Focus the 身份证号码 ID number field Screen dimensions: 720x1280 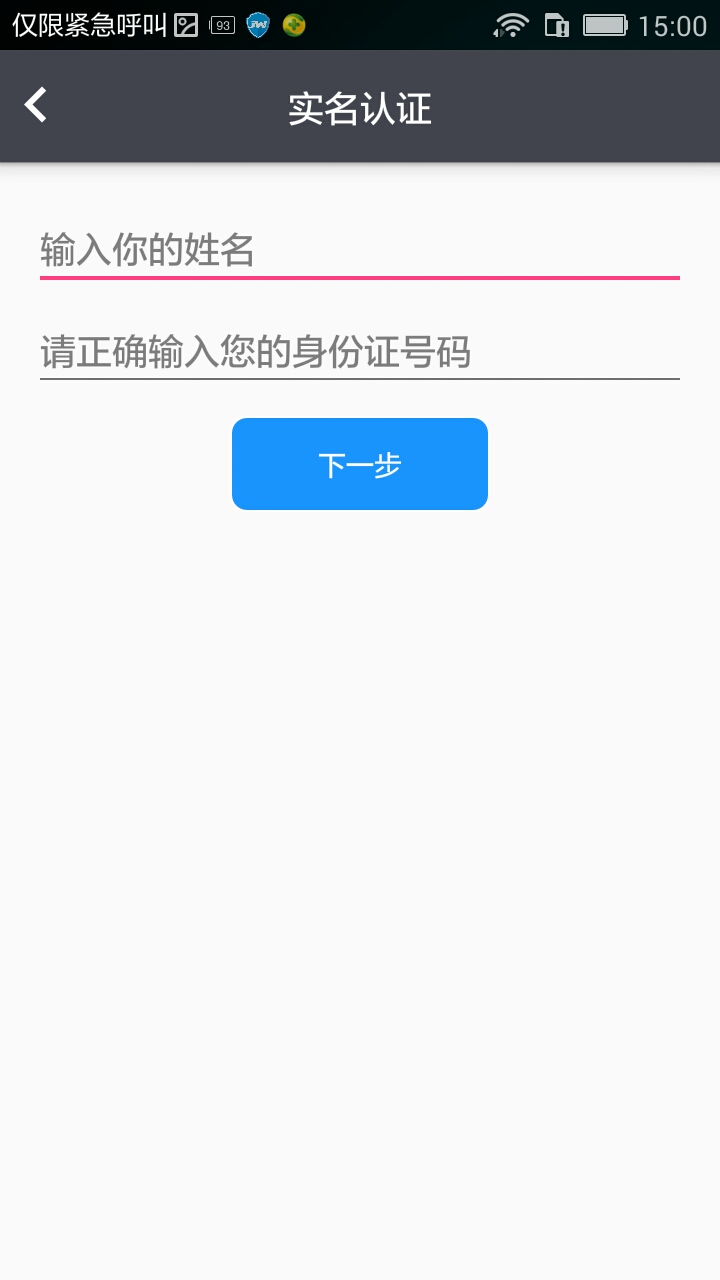point(360,352)
